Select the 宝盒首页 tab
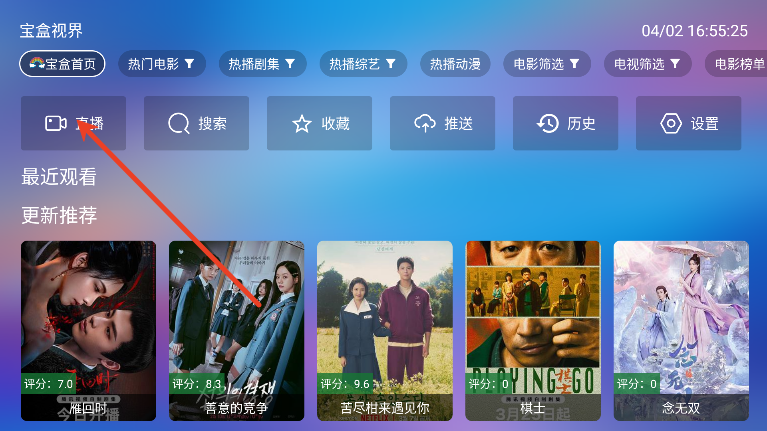This screenshot has width=767, height=431. pyautogui.click(x=62, y=64)
